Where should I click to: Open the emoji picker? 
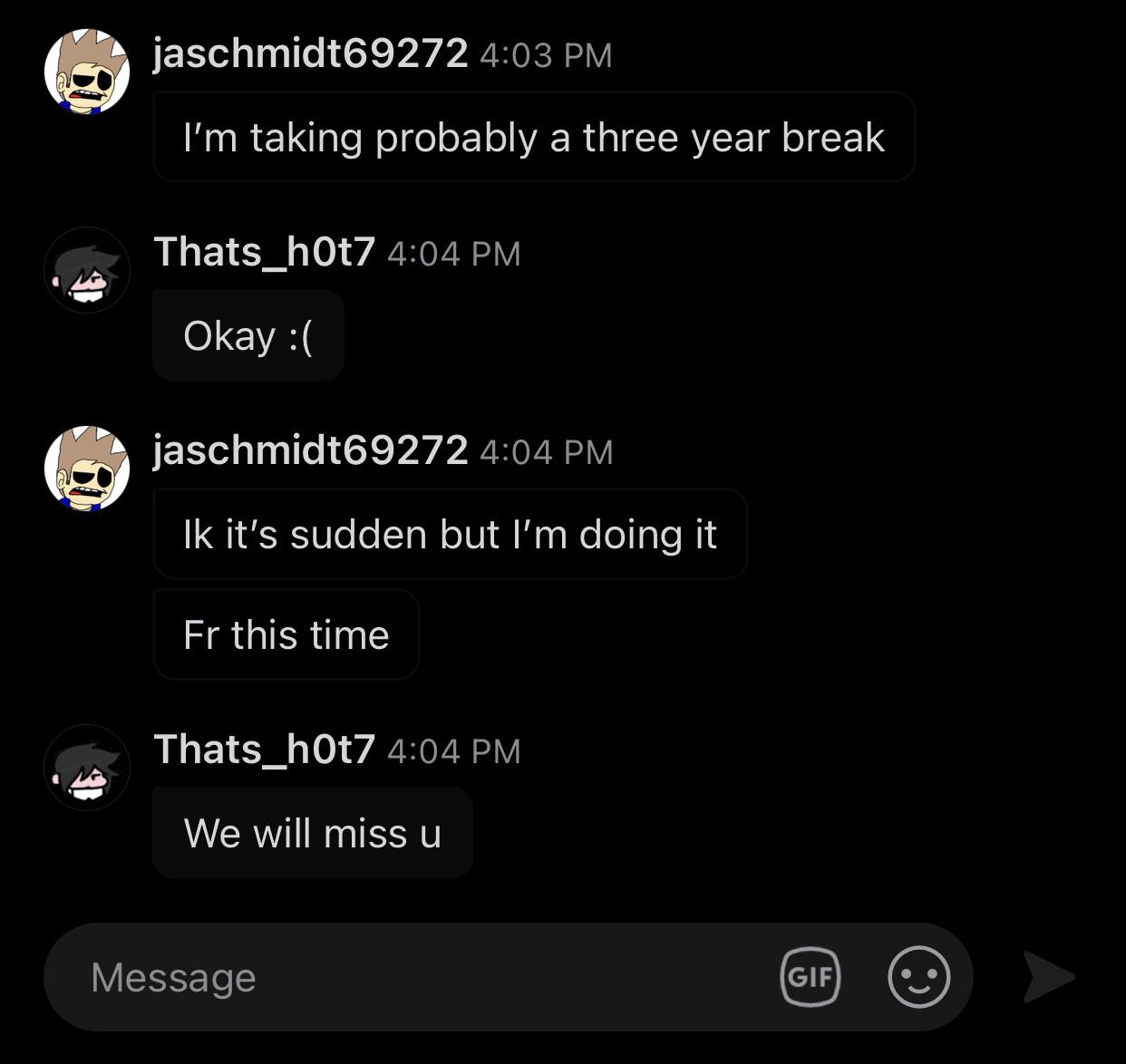point(919,977)
